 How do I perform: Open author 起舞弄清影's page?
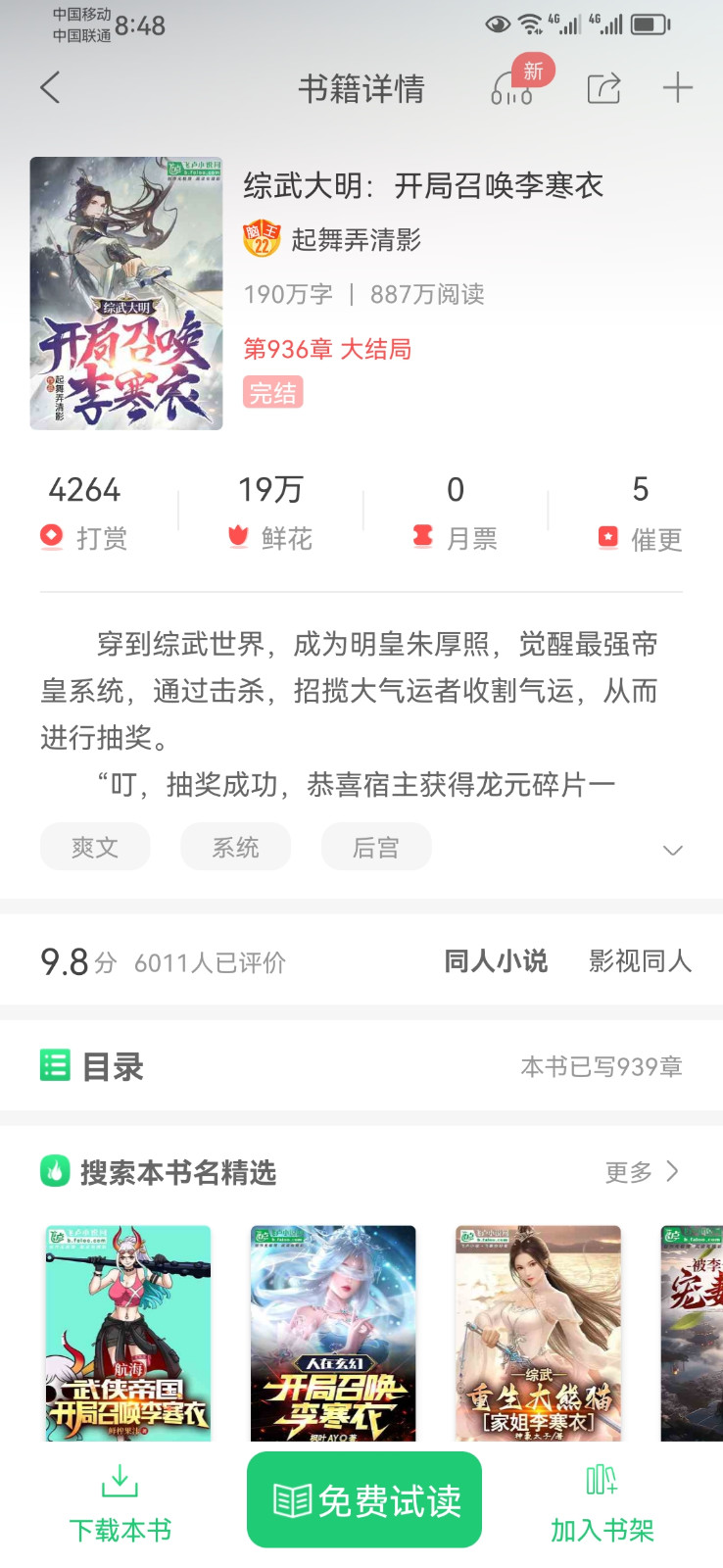point(355,240)
